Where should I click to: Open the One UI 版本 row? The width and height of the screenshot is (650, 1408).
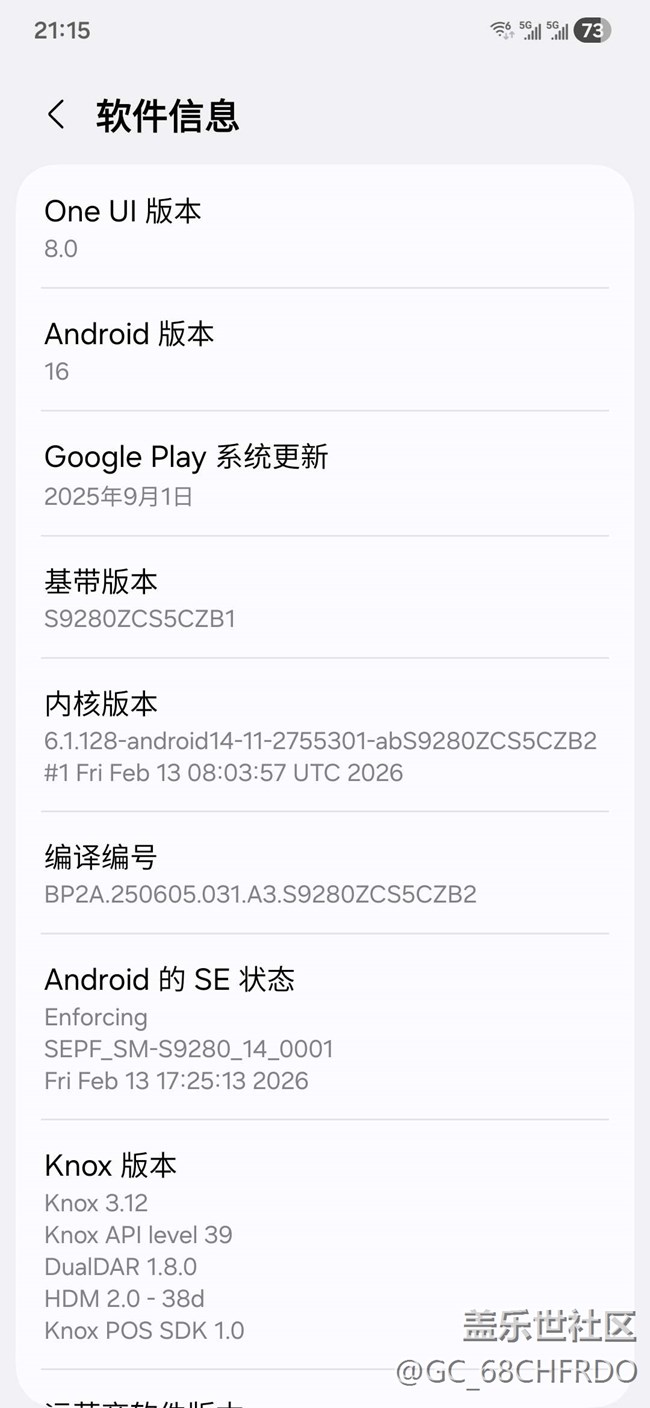pos(324,228)
